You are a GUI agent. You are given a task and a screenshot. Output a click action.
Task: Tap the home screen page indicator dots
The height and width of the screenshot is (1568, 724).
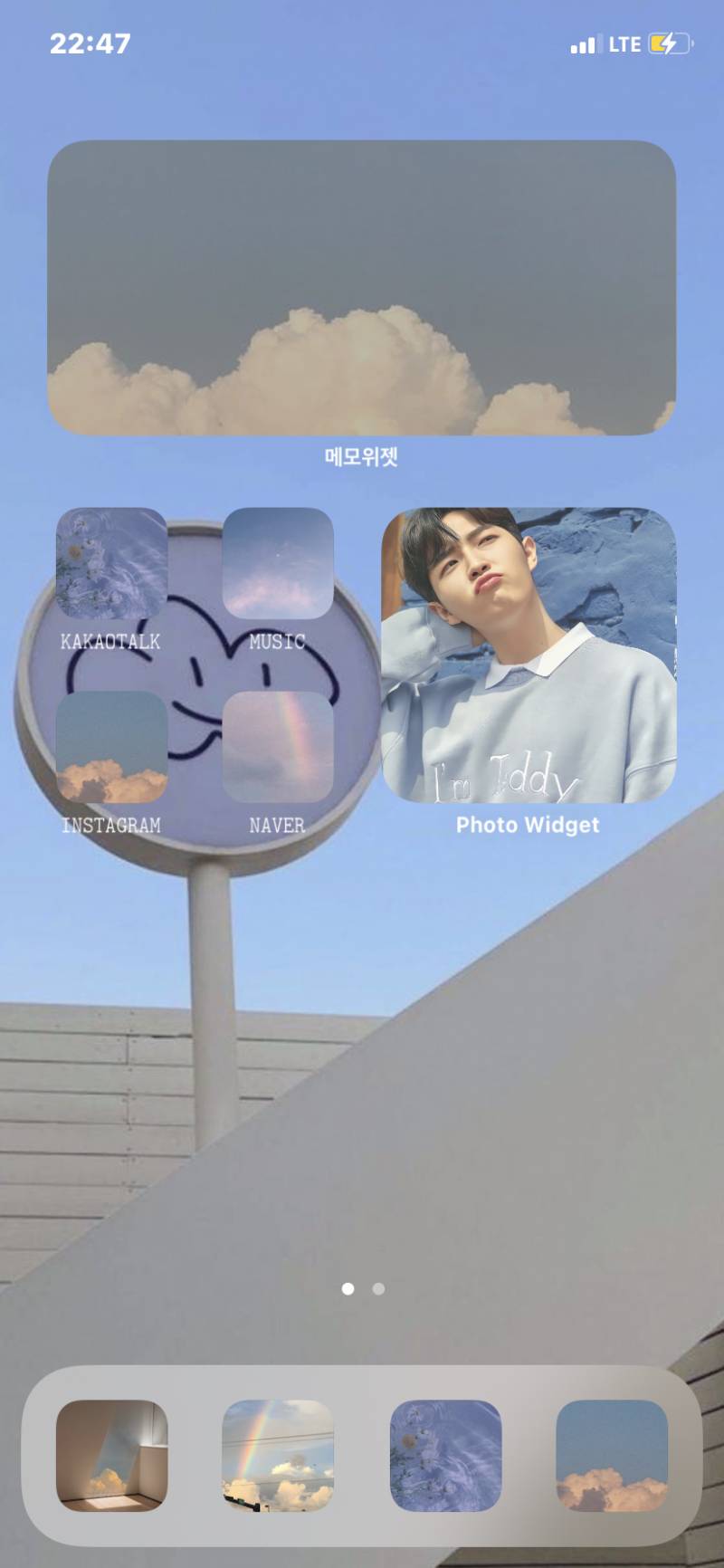coord(363,1288)
